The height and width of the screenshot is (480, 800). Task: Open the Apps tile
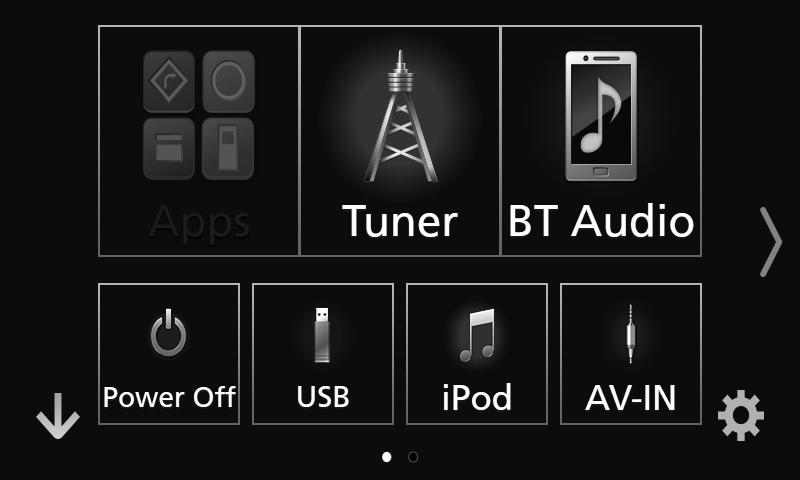tap(199, 141)
